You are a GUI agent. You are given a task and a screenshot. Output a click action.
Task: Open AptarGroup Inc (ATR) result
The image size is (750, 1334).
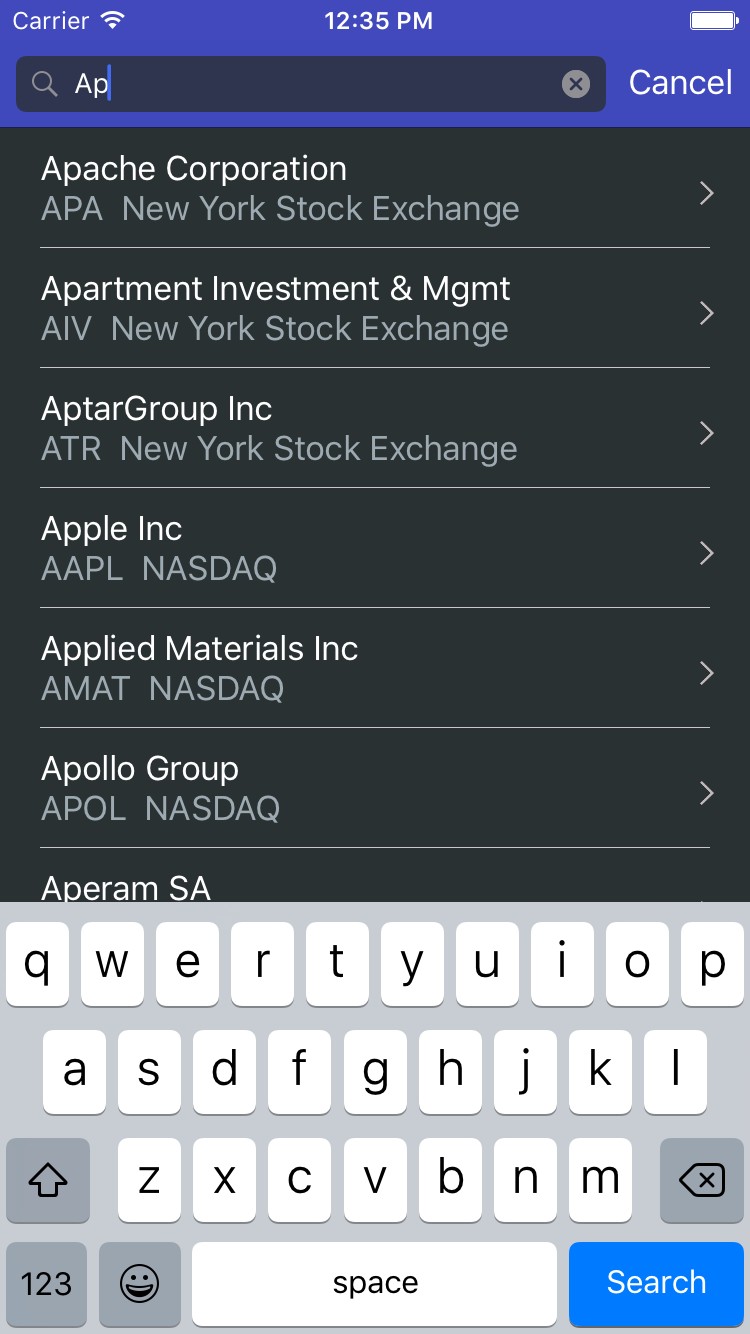click(x=375, y=428)
